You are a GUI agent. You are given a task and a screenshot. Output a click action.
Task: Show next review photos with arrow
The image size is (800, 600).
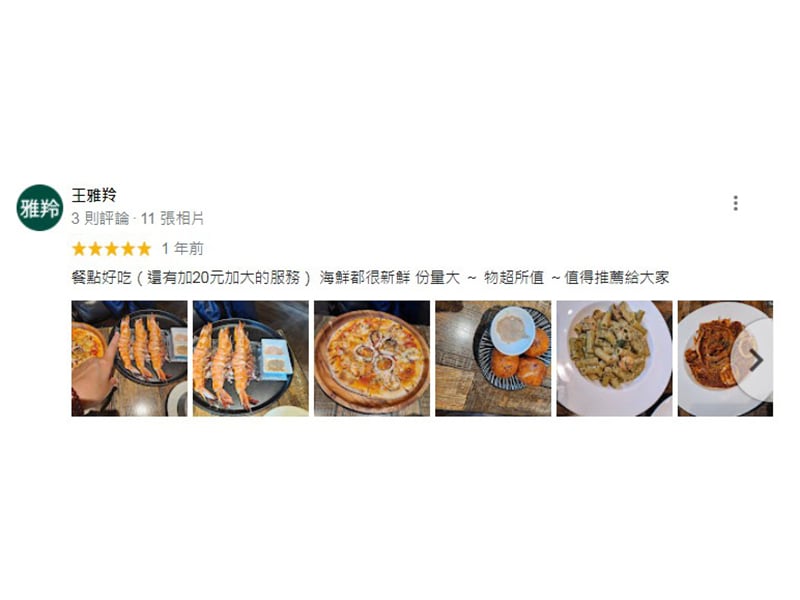pyautogui.click(x=756, y=360)
